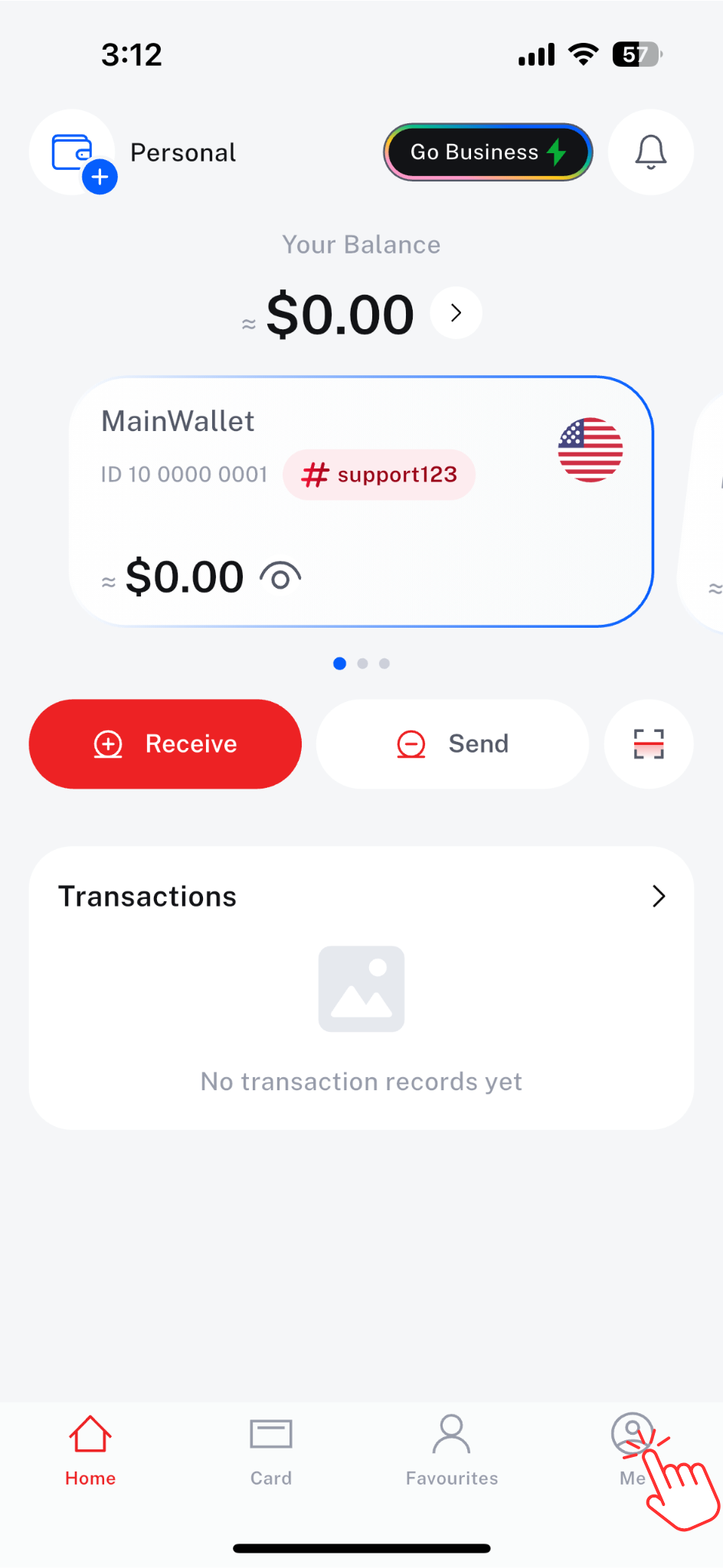Expand balance details arrow beside Your Balance
This screenshot has height=1568, width=723.
pyautogui.click(x=456, y=313)
